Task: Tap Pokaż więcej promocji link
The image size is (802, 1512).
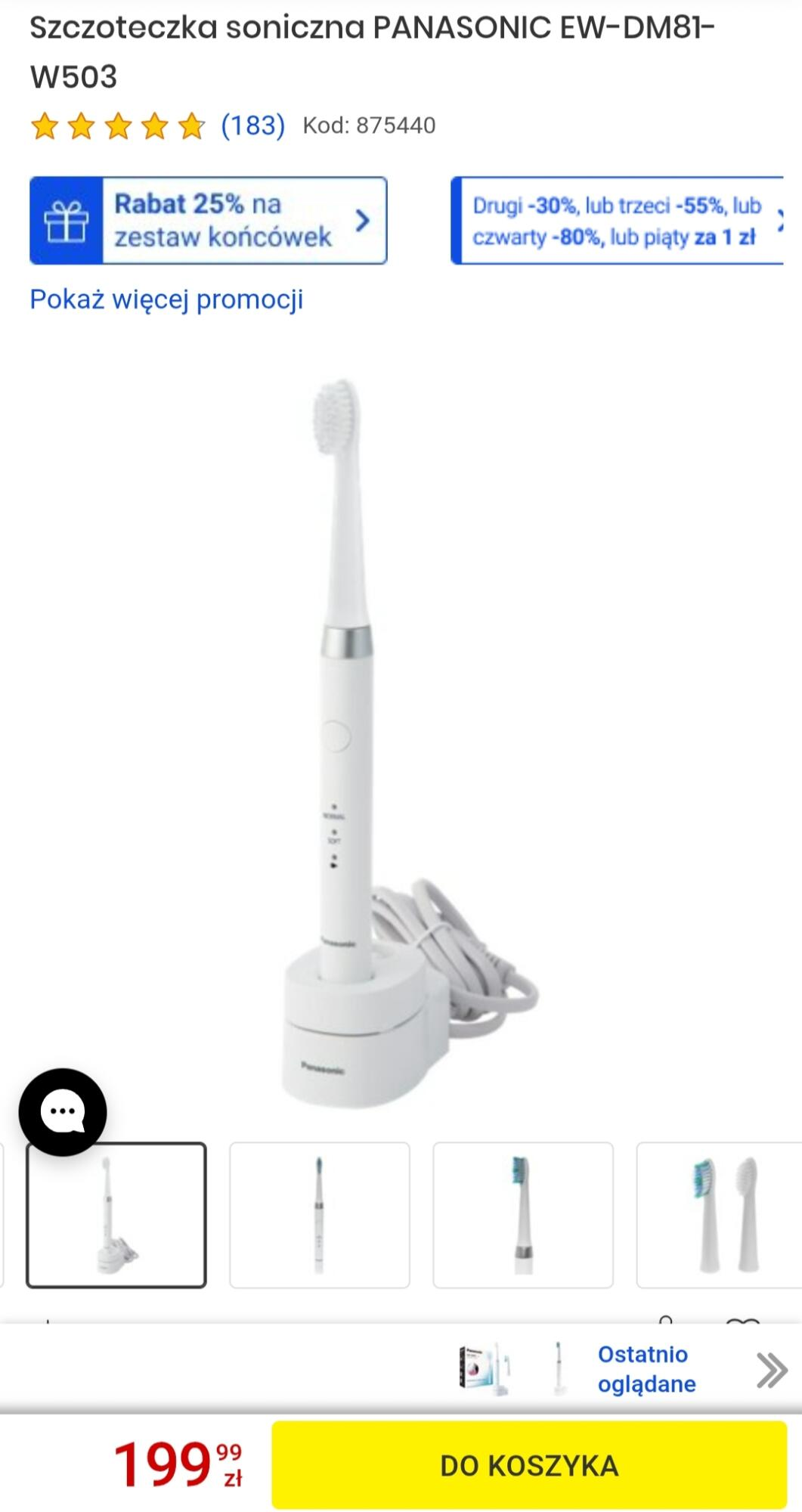Action: (166, 299)
